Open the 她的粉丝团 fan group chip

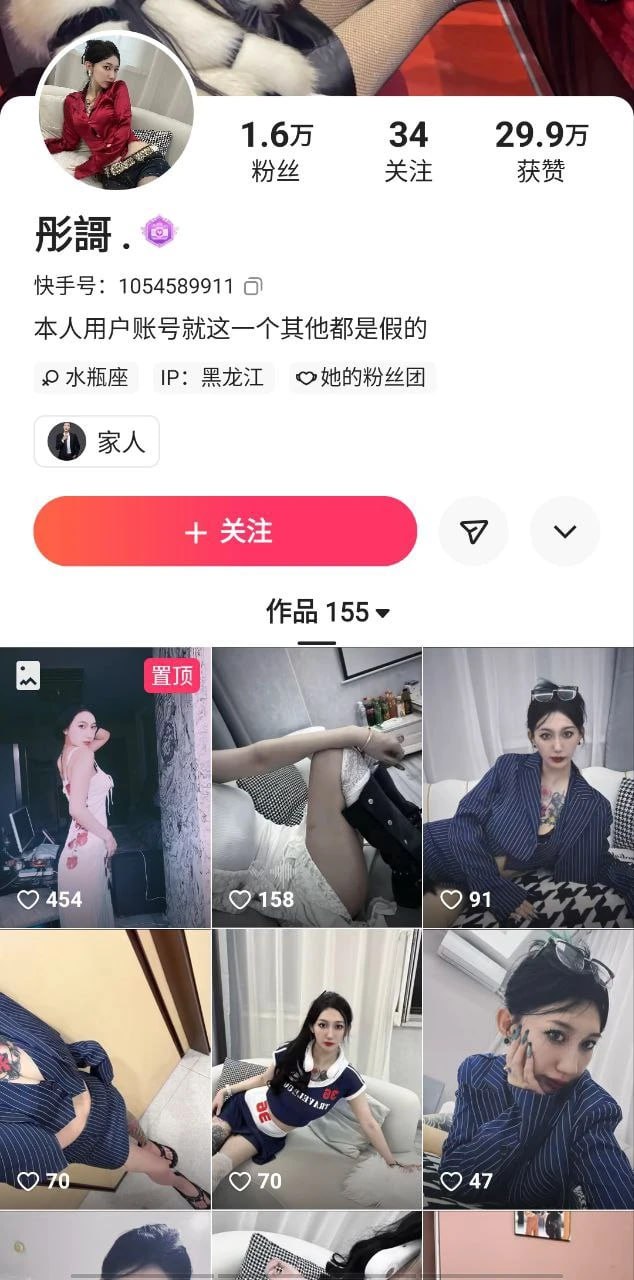(x=362, y=378)
